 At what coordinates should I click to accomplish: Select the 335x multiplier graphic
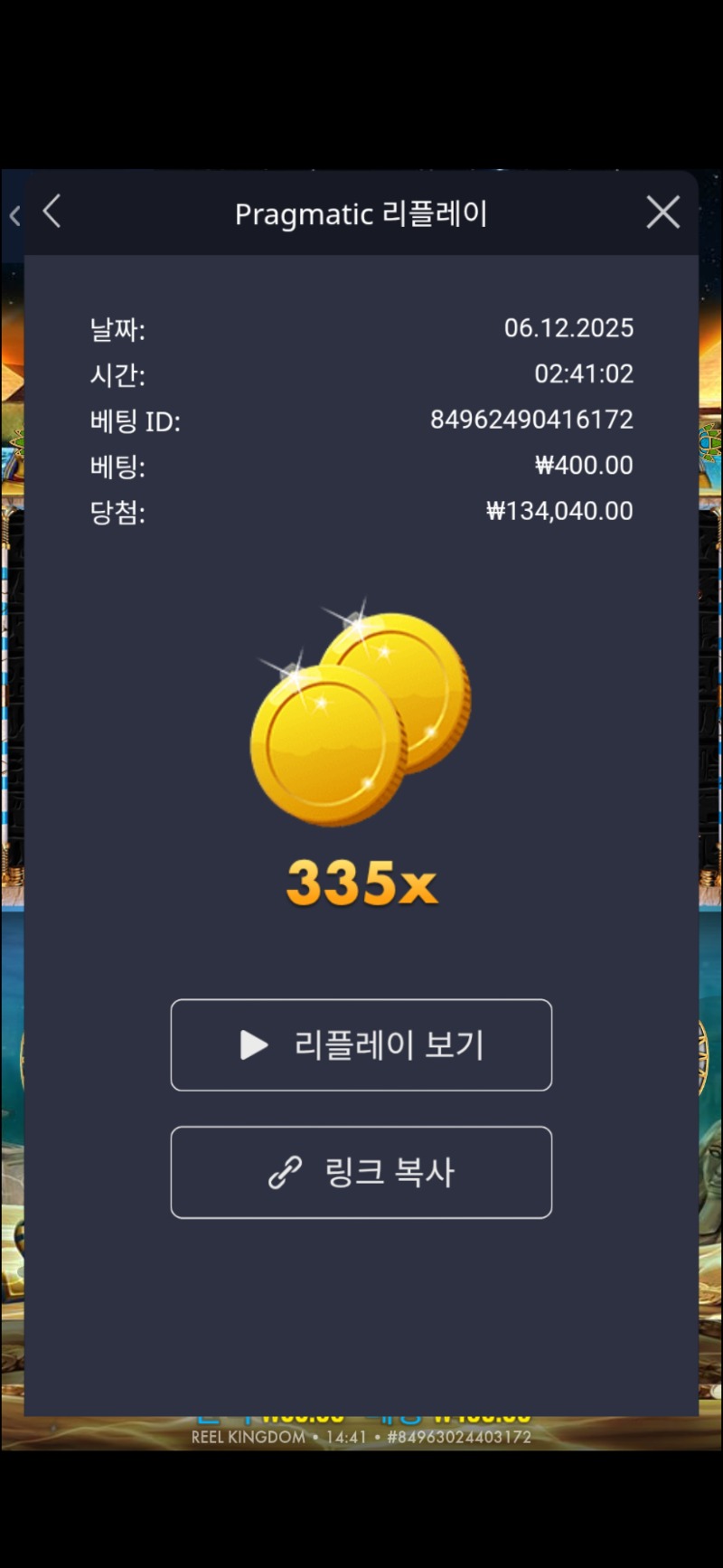click(361, 883)
